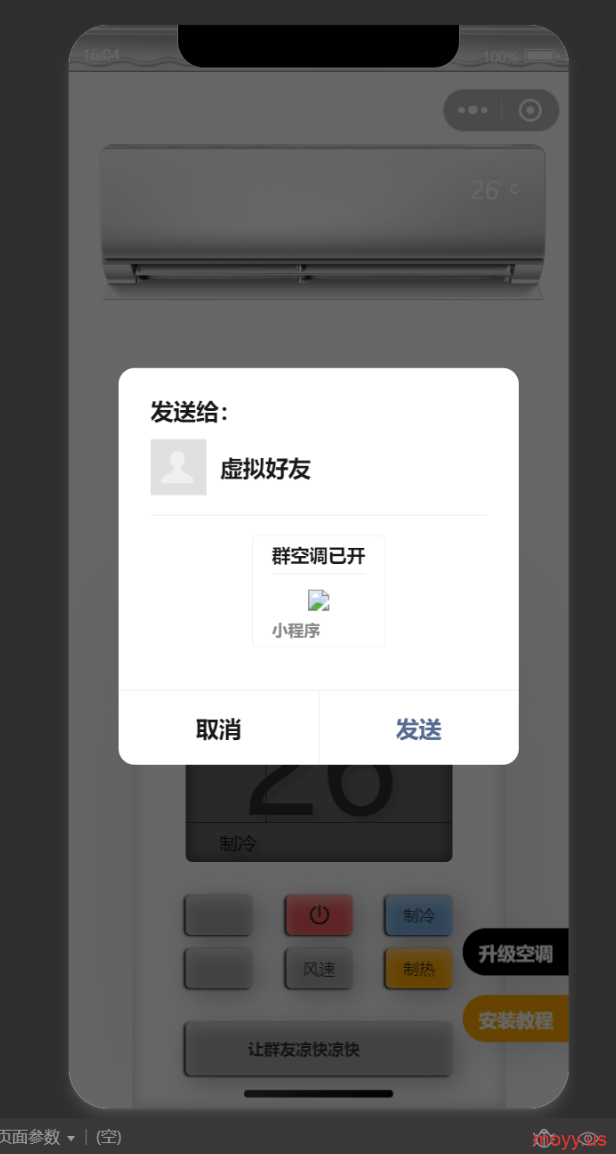Open the 群空调已开 mini program card preview

coord(319,591)
